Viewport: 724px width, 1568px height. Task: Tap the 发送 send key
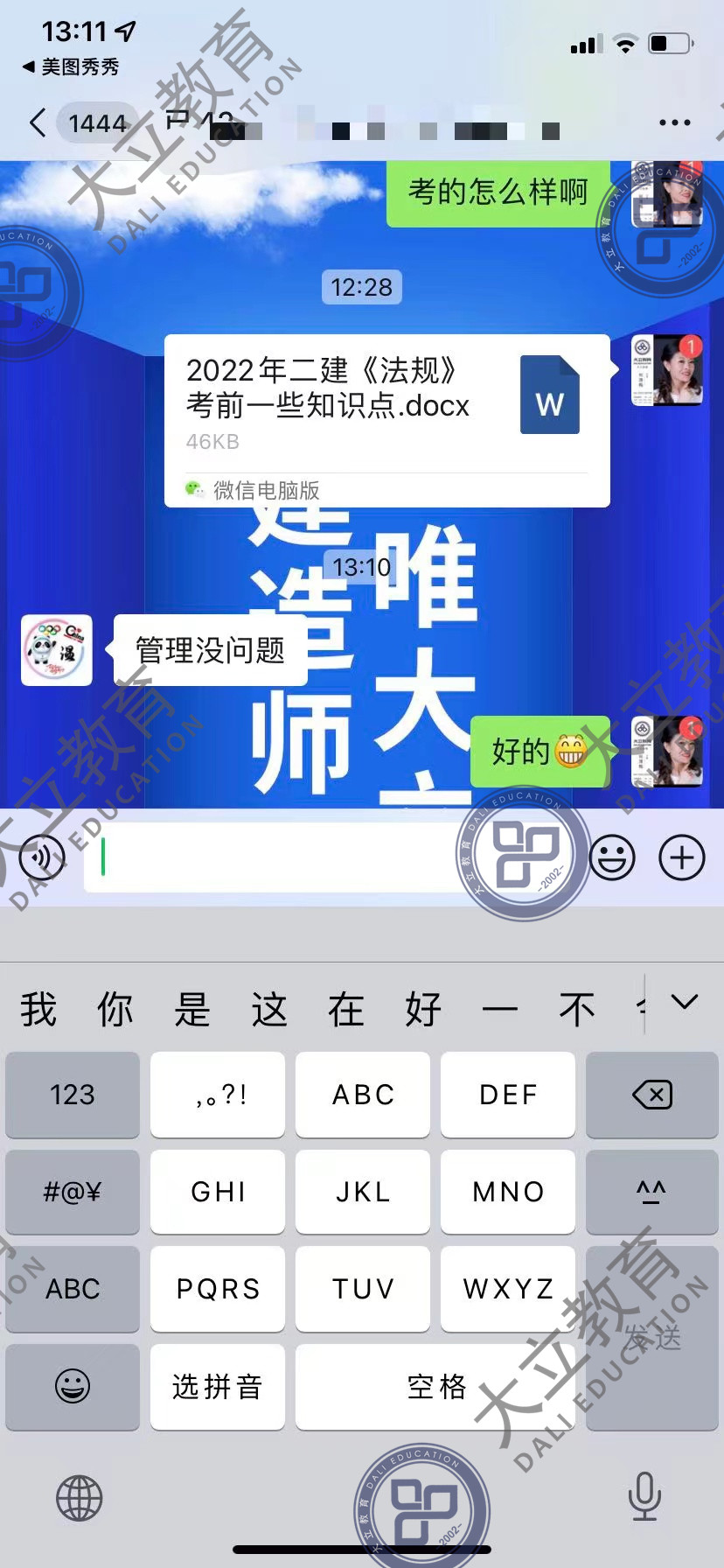coord(651,1337)
